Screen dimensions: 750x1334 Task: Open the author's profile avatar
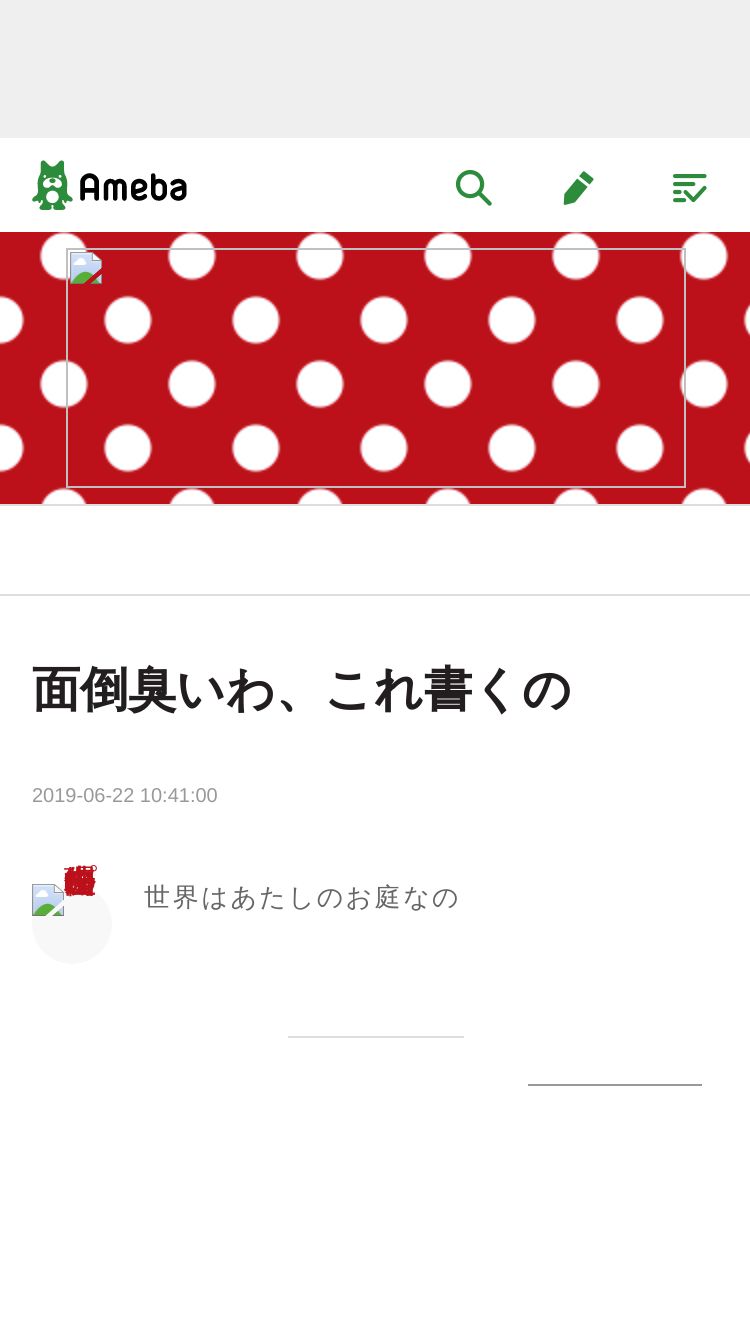point(72,923)
